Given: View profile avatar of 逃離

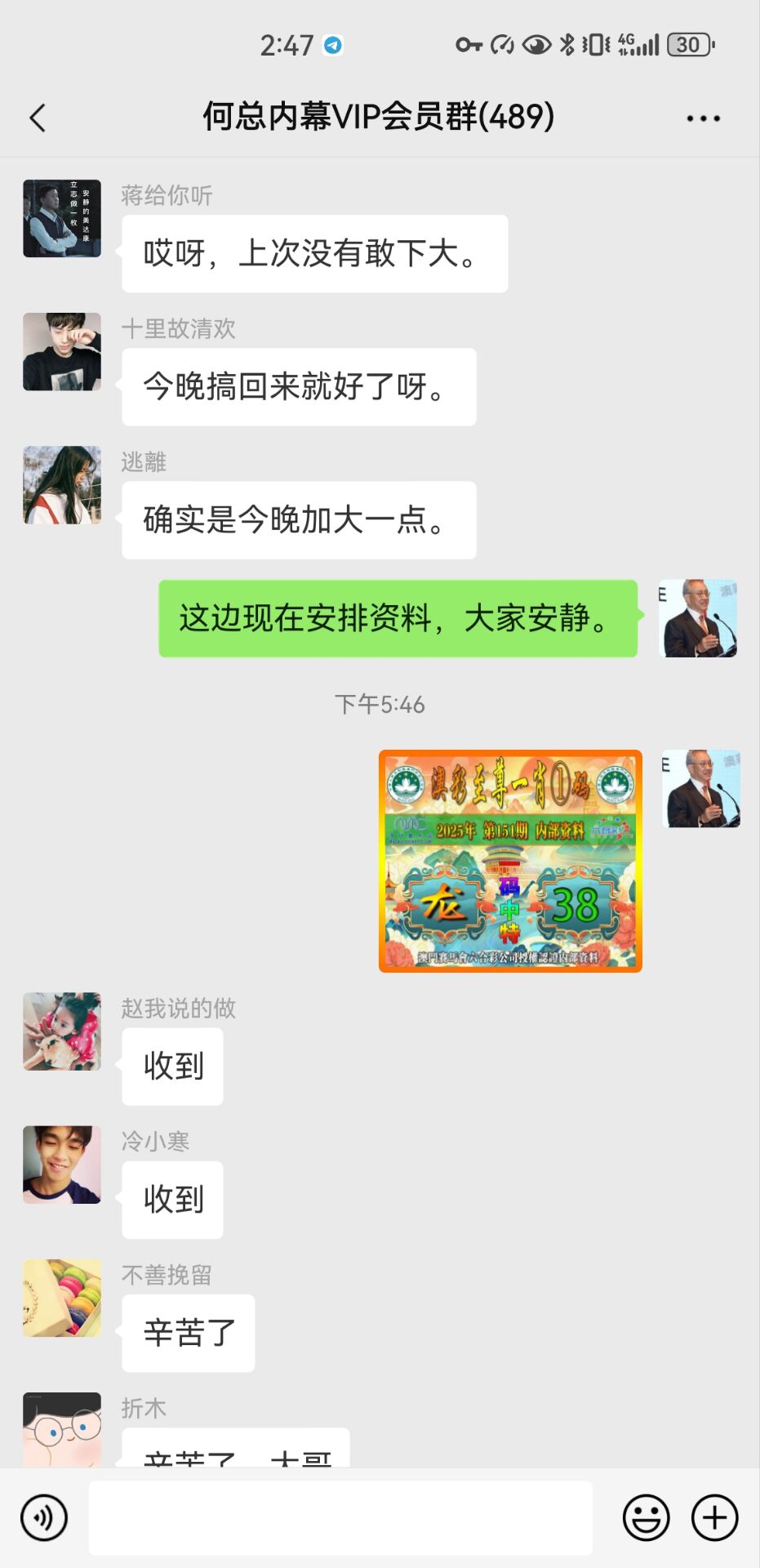Looking at the screenshot, I should tap(62, 485).
